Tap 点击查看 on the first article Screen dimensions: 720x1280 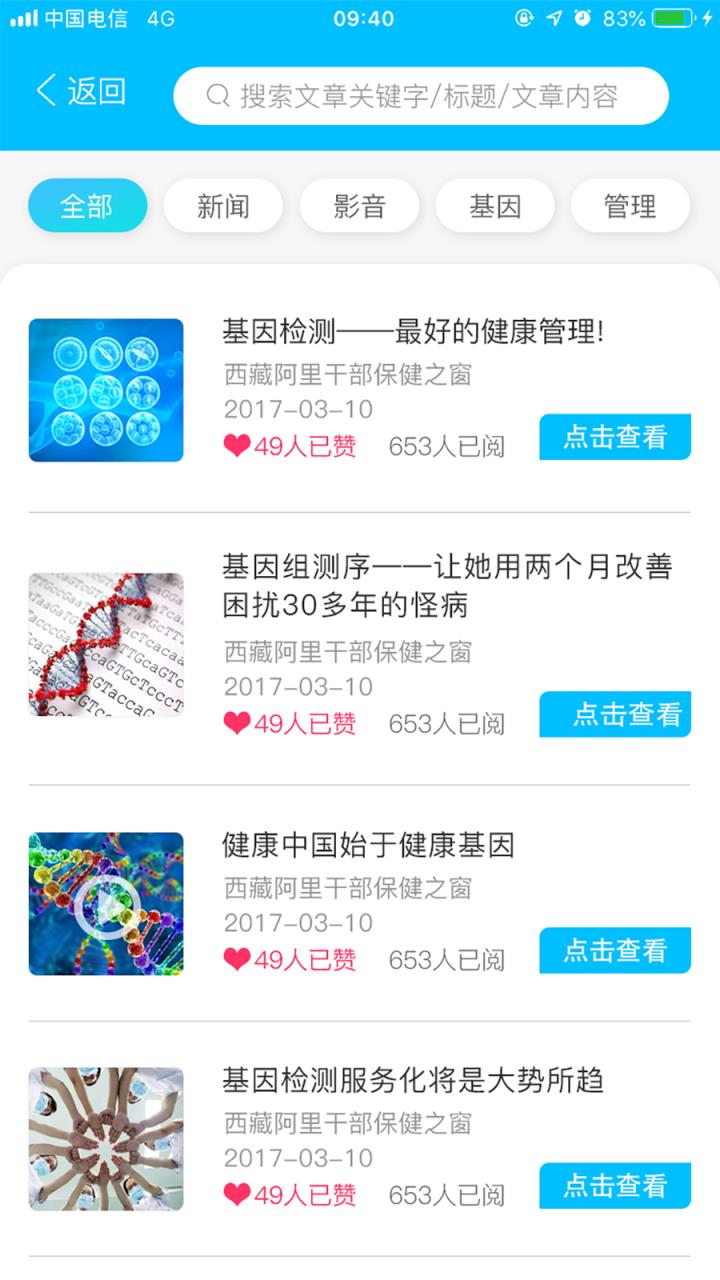click(614, 437)
